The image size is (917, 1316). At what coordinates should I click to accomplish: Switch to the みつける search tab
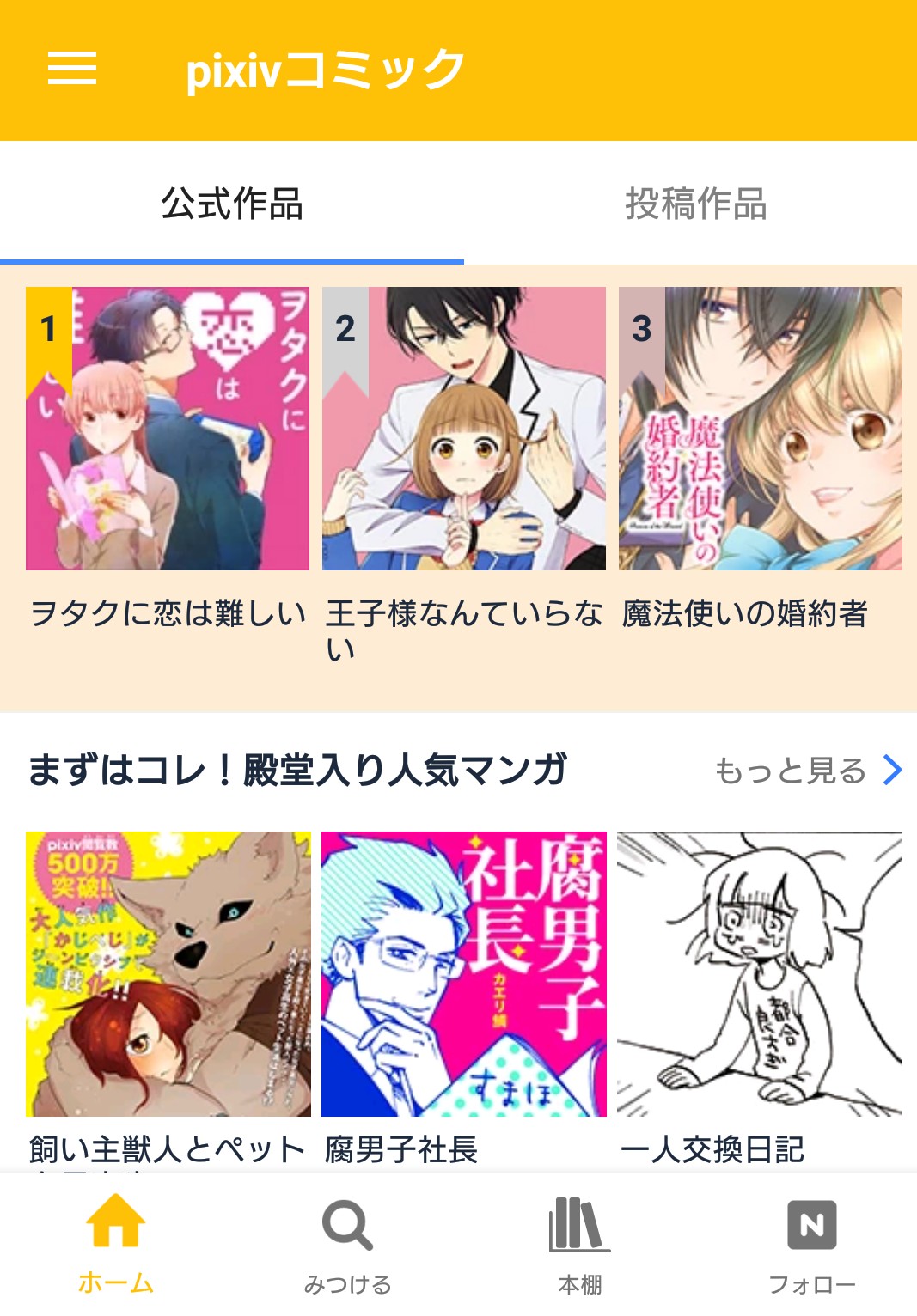click(347, 1242)
